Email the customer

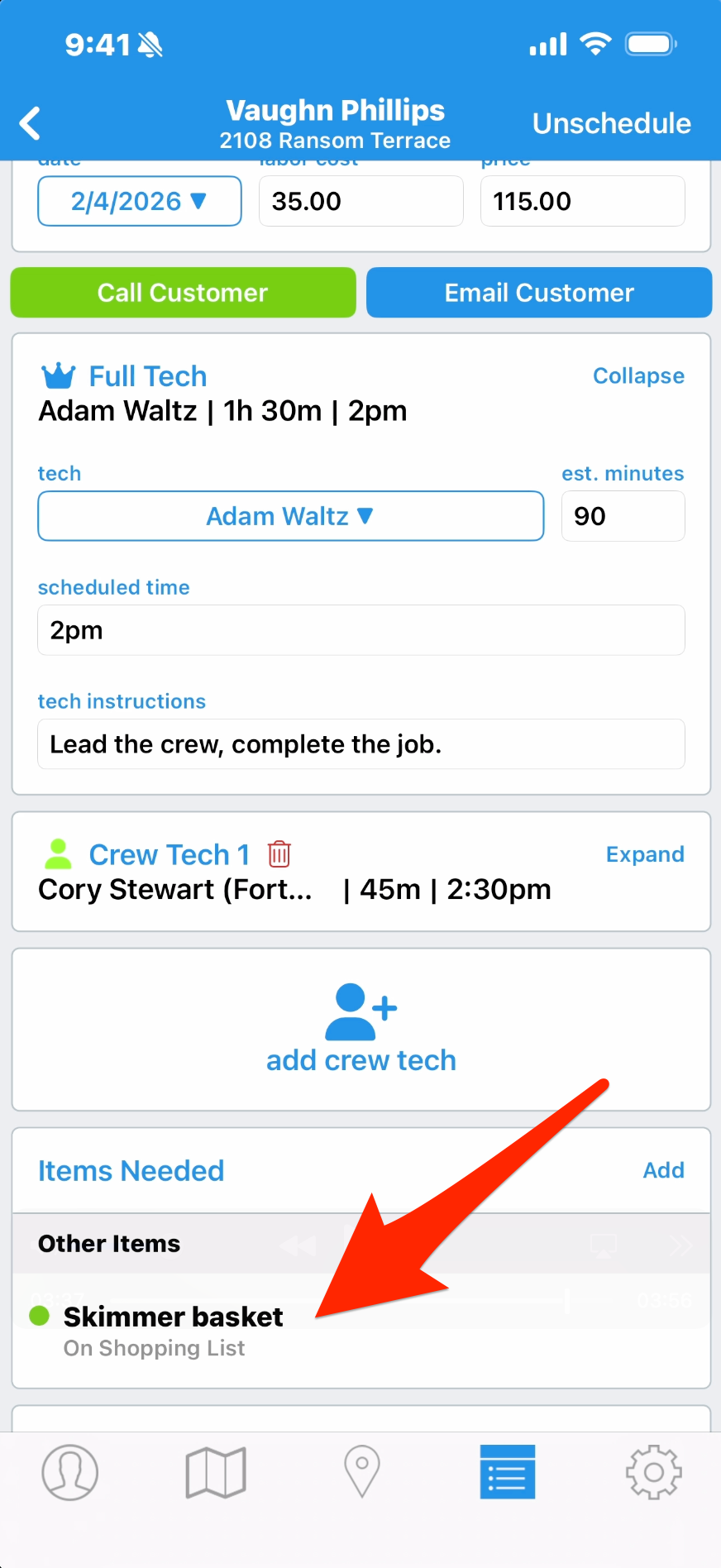(539, 293)
